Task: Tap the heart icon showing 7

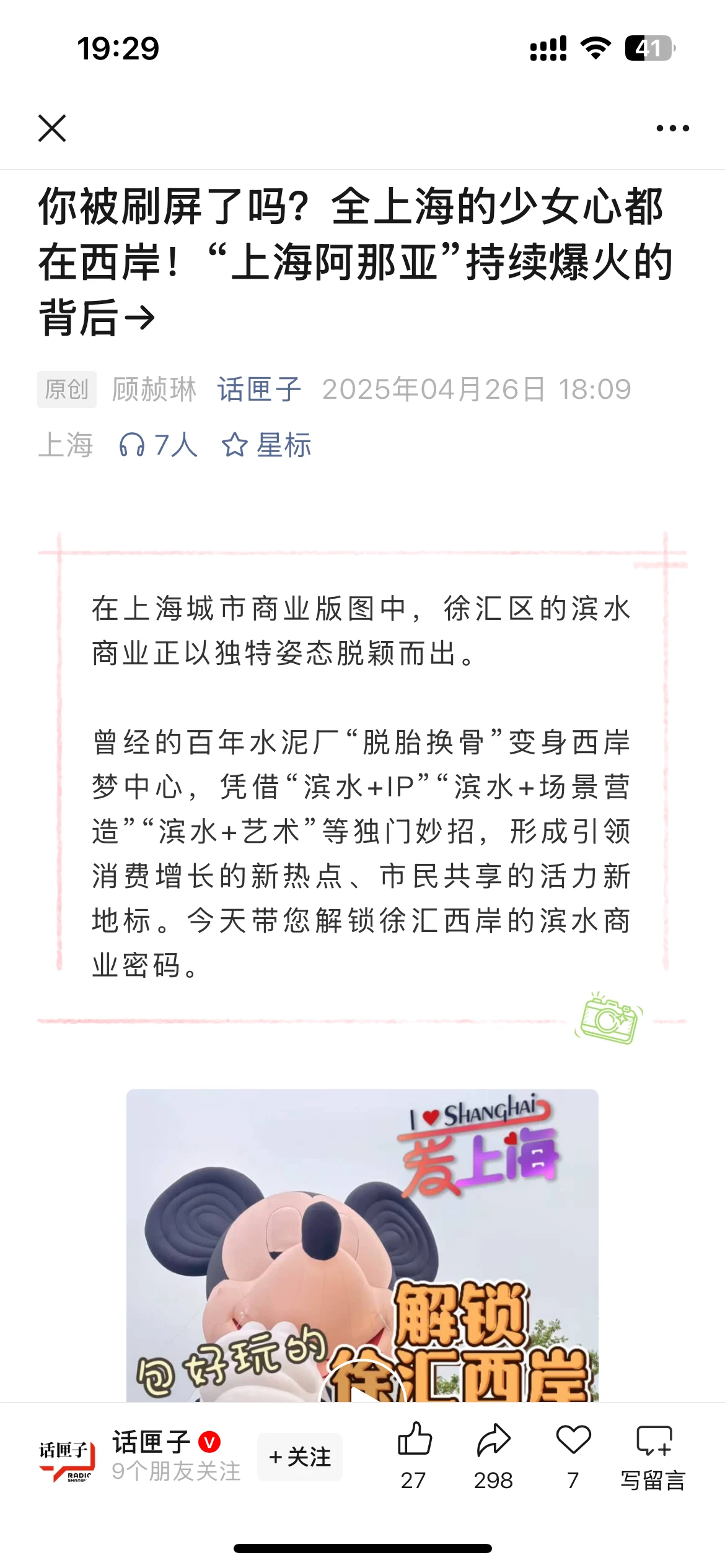Action: (573, 1455)
